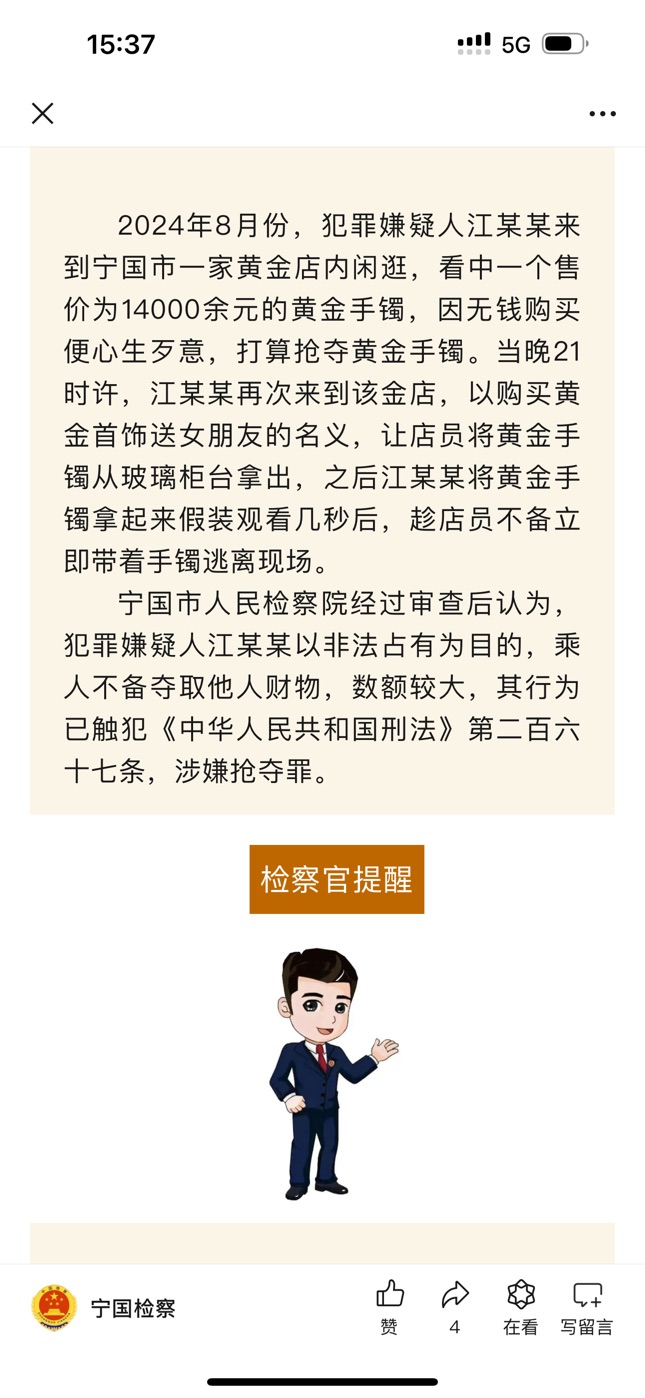Close the article page

coord(42,114)
